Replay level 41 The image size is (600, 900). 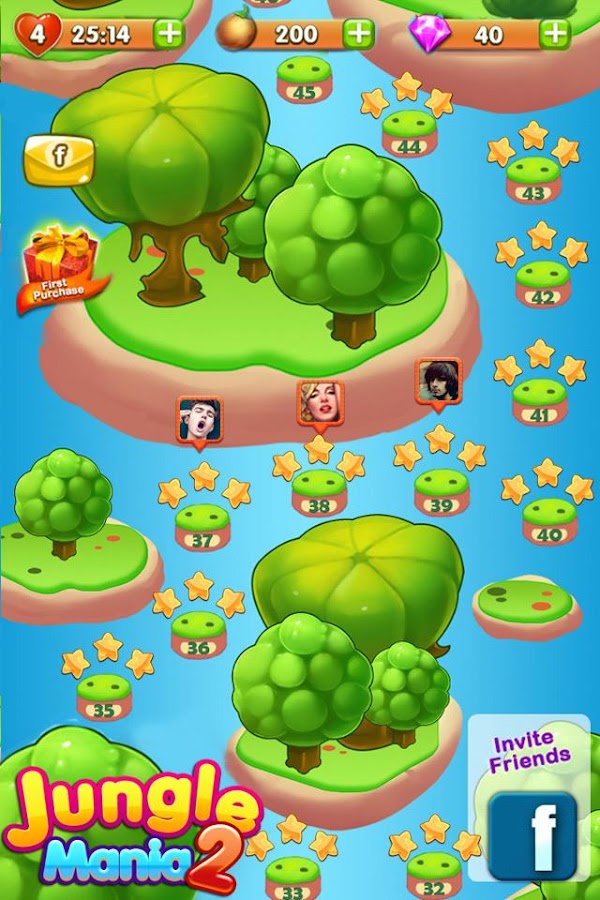pyautogui.click(x=539, y=400)
